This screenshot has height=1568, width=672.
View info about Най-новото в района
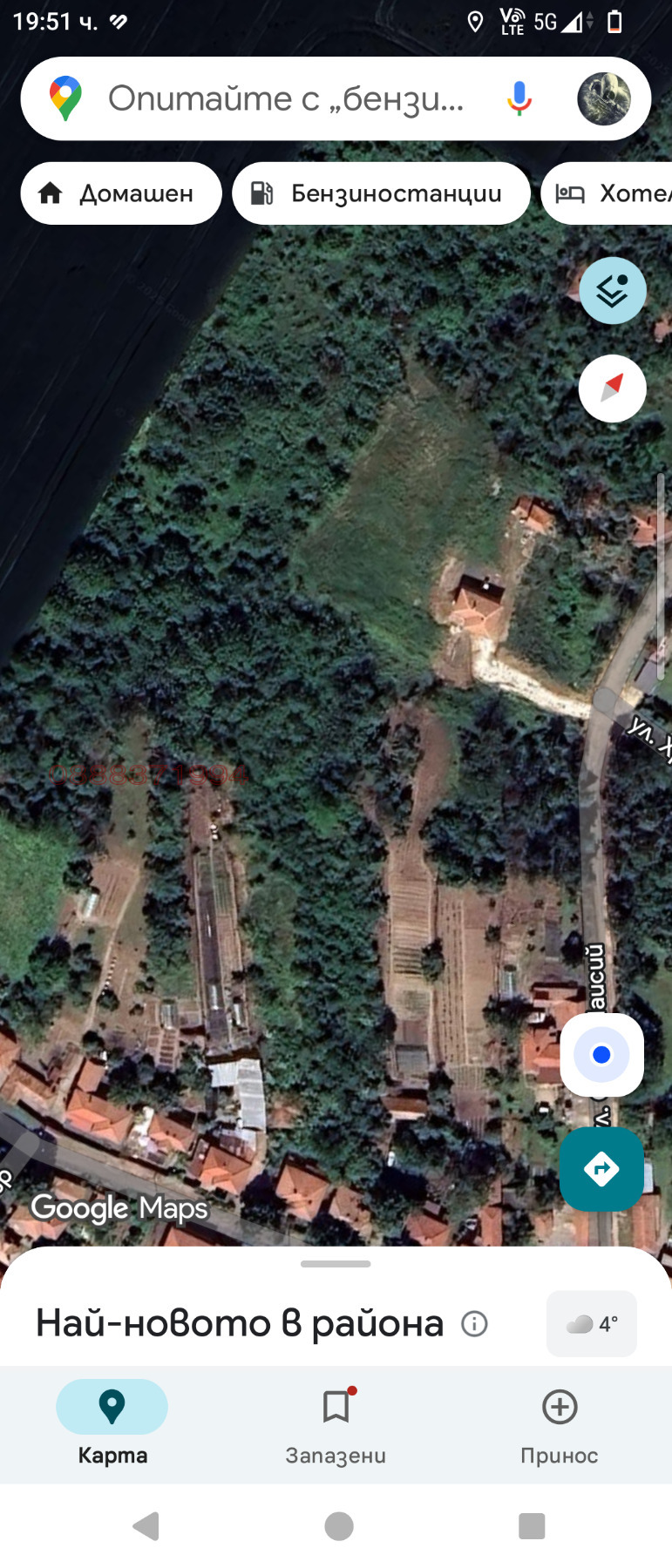[474, 1324]
